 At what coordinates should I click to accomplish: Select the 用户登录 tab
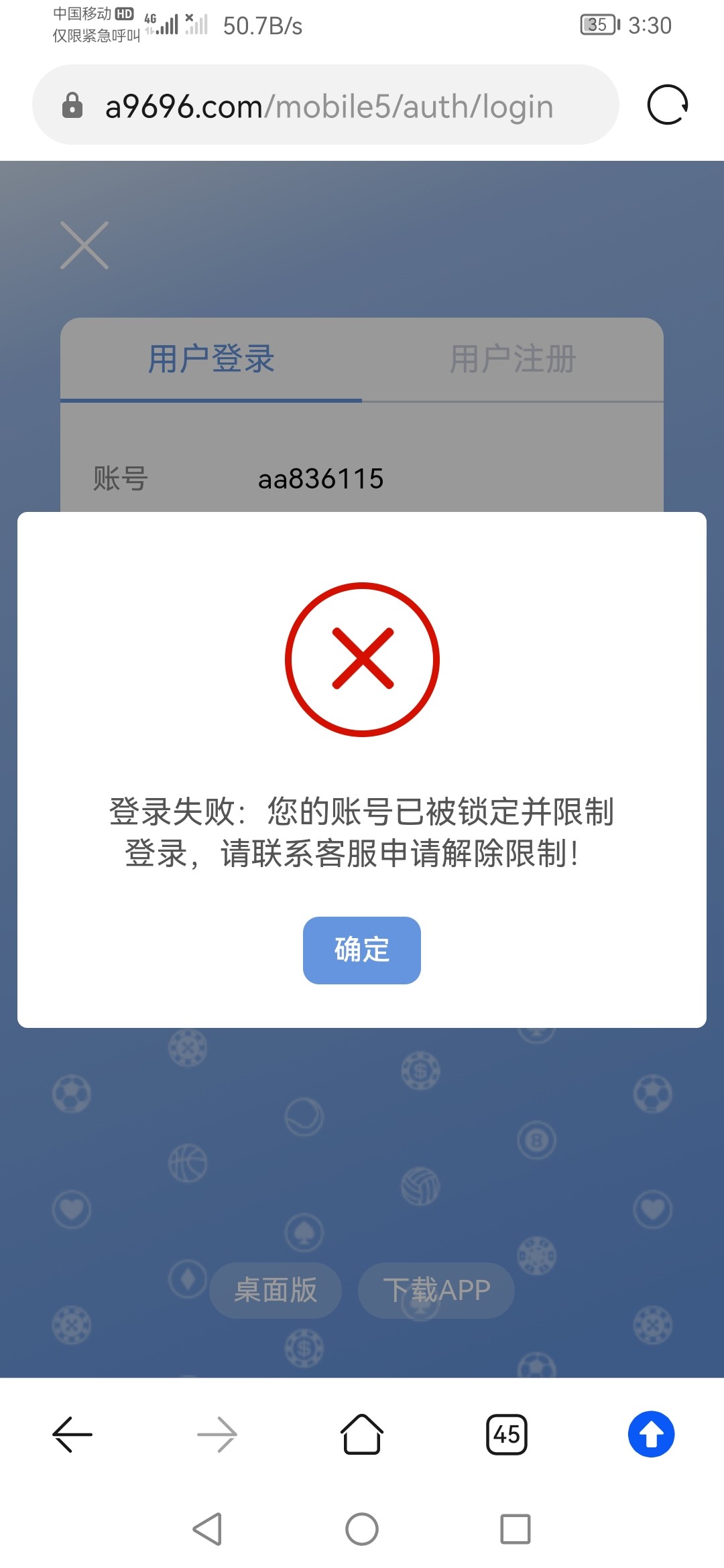click(x=211, y=359)
